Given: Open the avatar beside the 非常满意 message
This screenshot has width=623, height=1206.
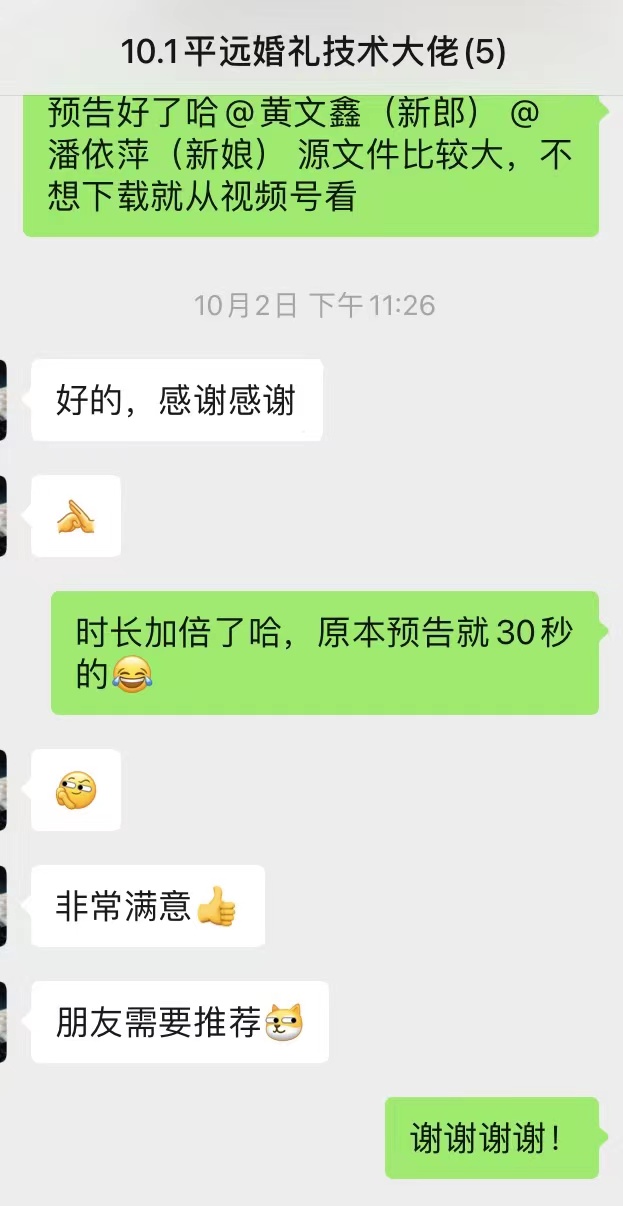Looking at the screenshot, I should 3,906.
